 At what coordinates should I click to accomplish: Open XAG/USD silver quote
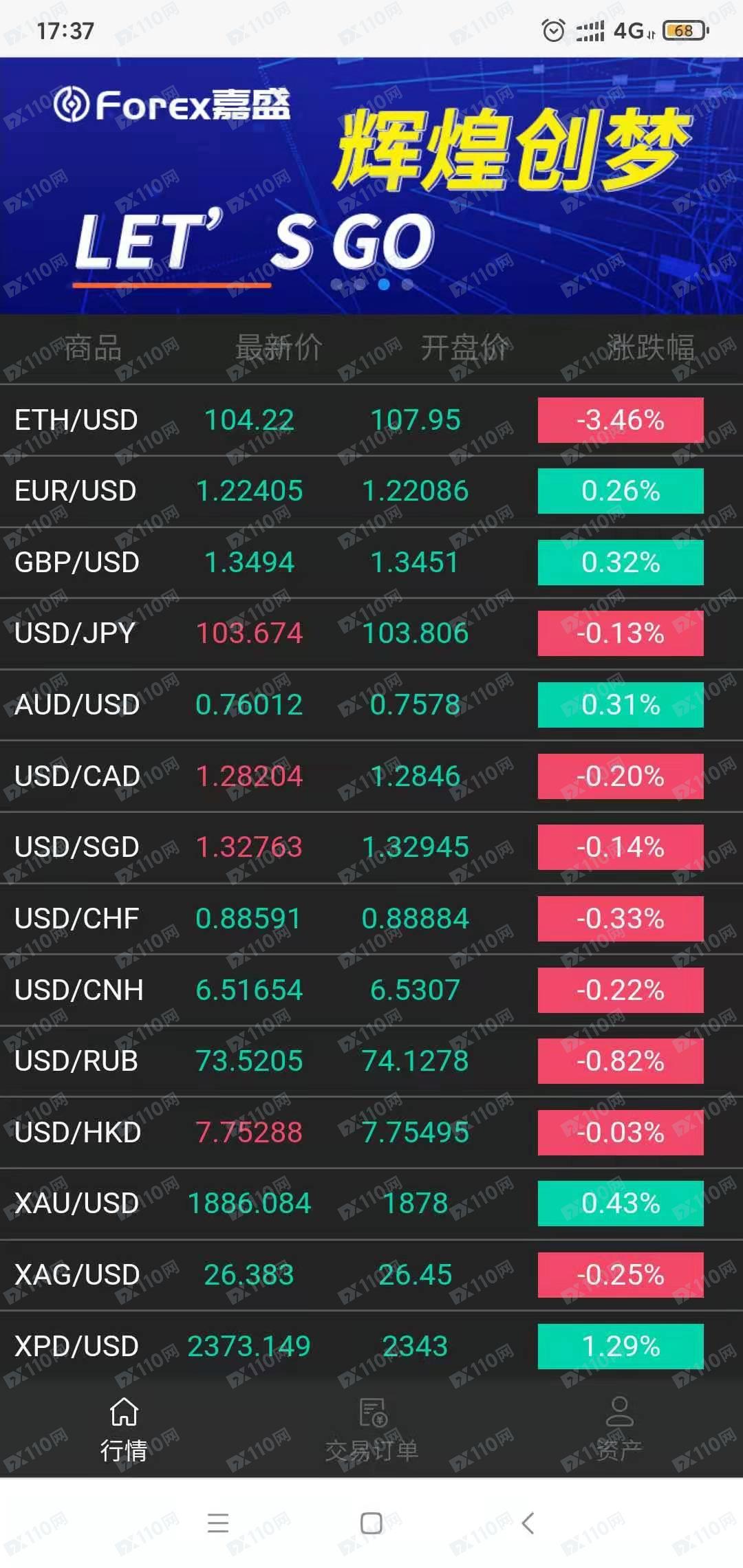coord(371,1275)
